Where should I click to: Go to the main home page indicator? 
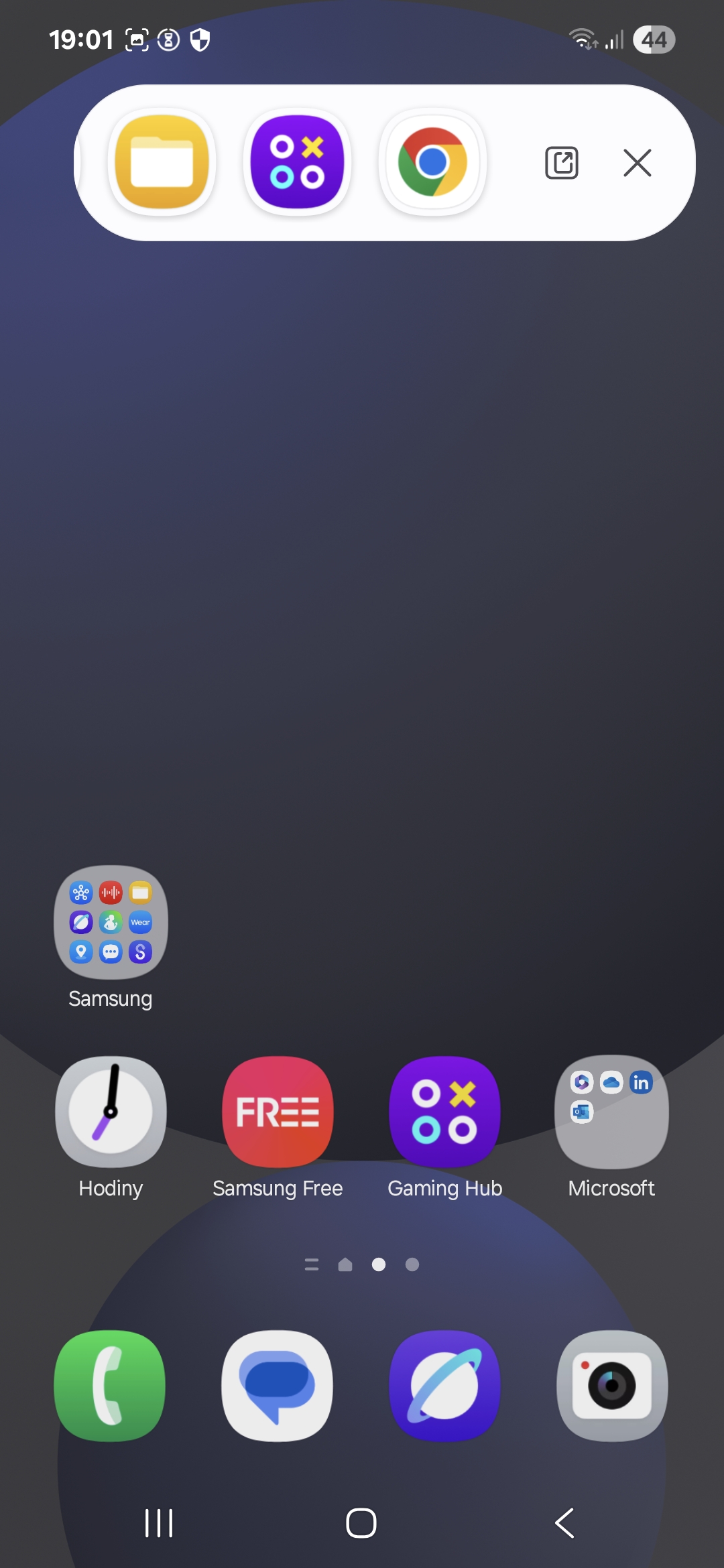[345, 1264]
